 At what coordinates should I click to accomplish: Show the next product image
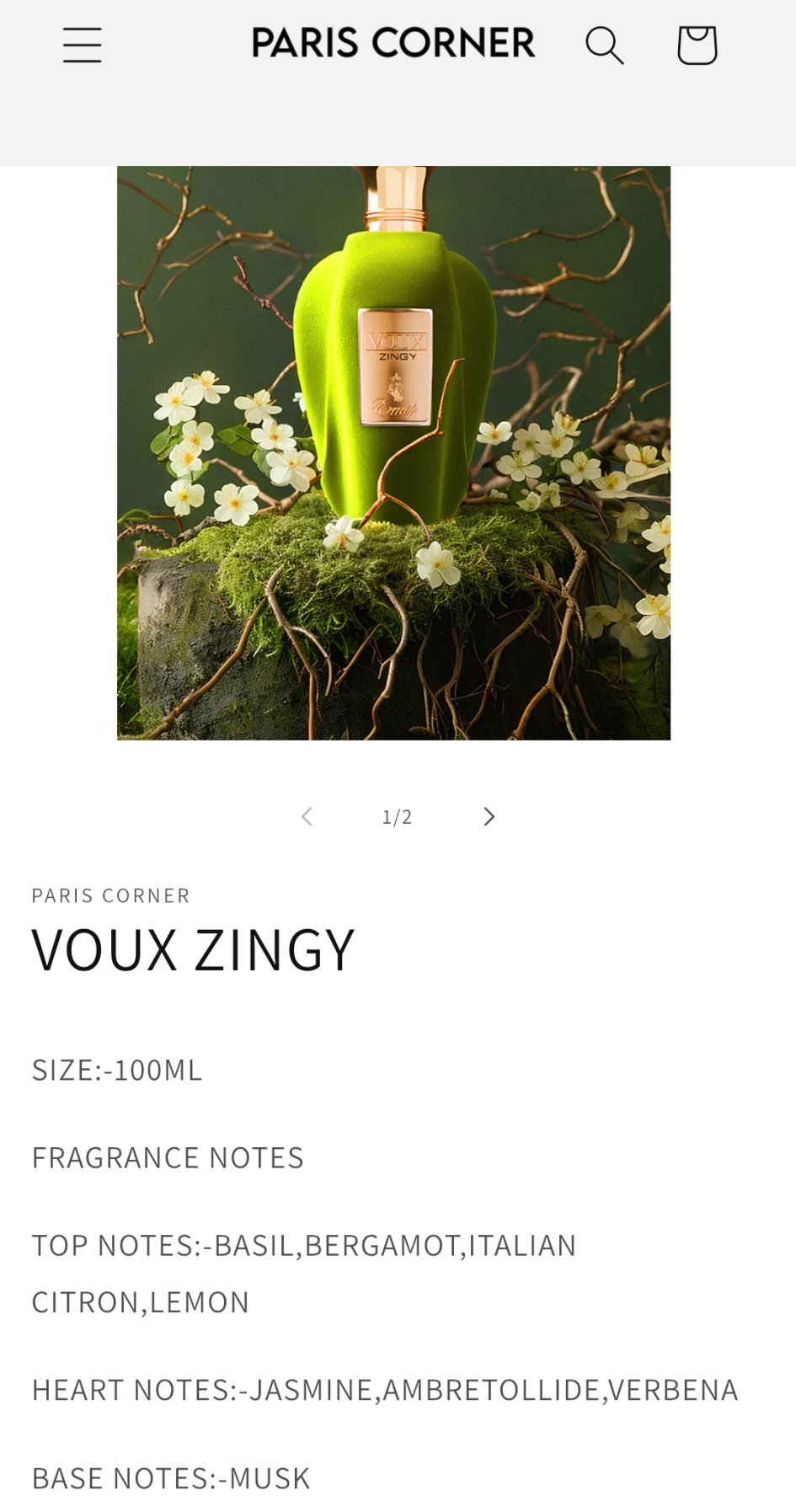tap(489, 816)
